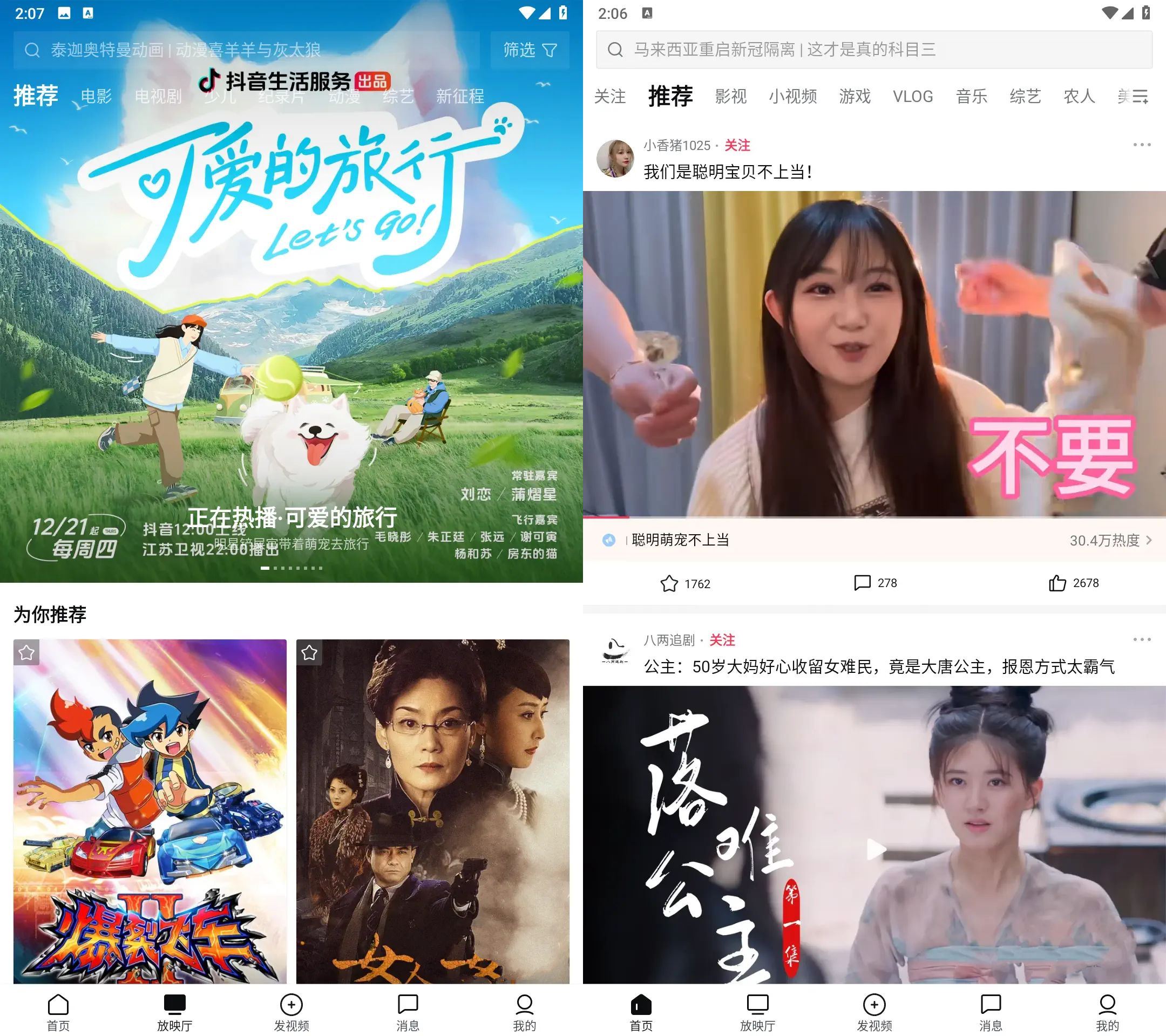Follow 八两追剧
This screenshot has width=1166, height=1036.
pyautogui.click(x=722, y=640)
